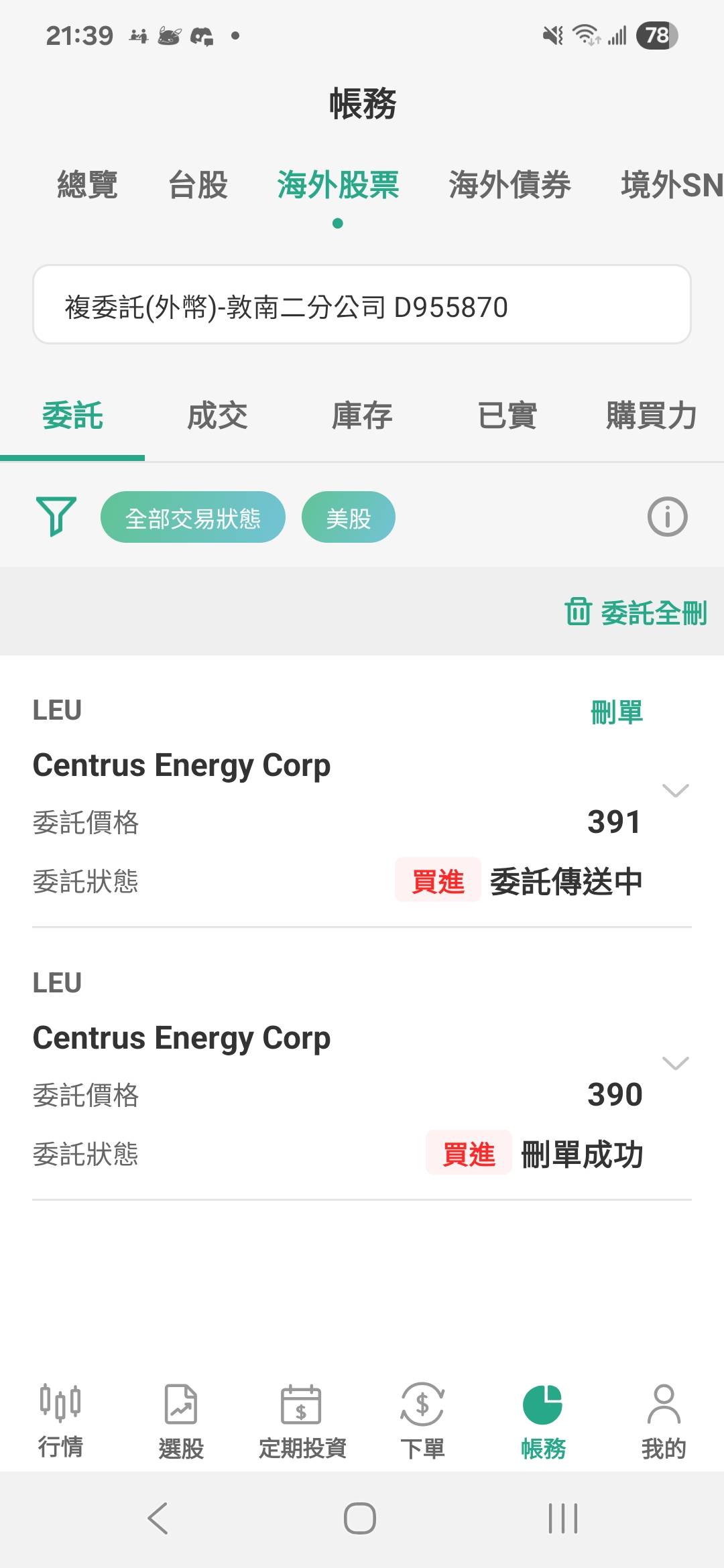Click the info icon near the filters
The width and height of the screenshot is (724, 1568).
point(667,516)
